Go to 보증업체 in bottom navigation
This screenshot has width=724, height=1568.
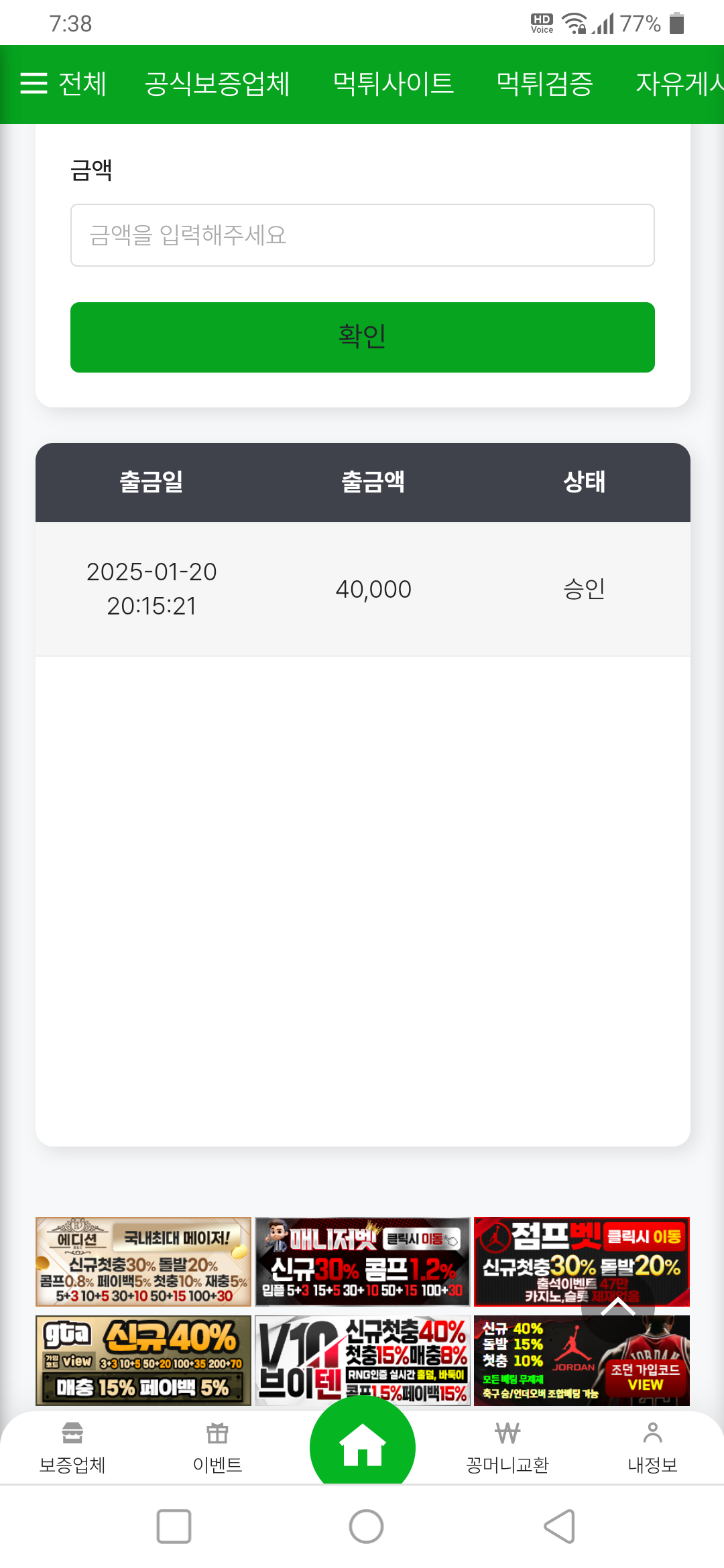[x=72, y=1449]
